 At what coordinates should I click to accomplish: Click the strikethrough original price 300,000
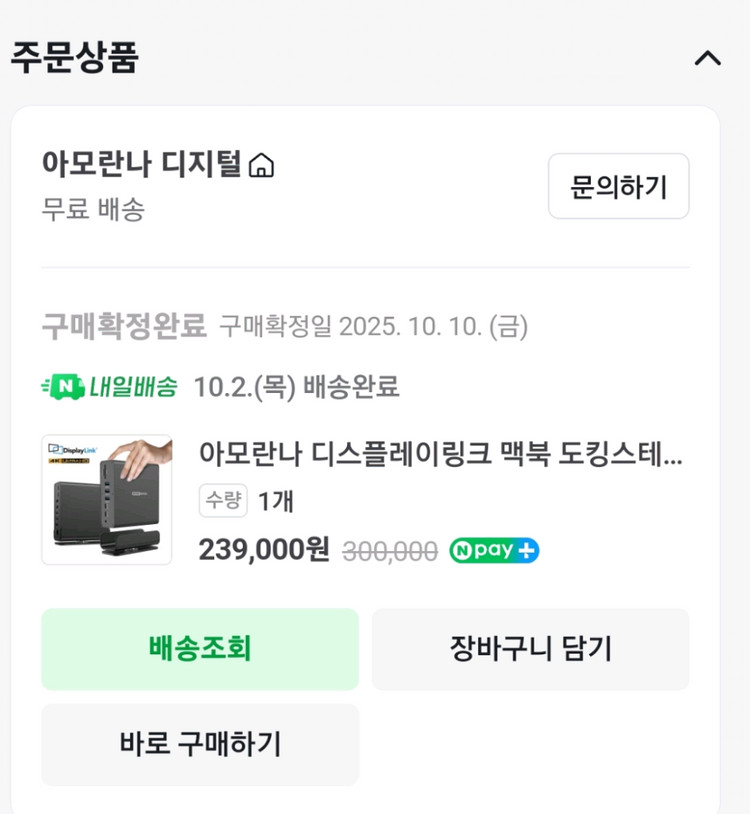click(392, 550)
